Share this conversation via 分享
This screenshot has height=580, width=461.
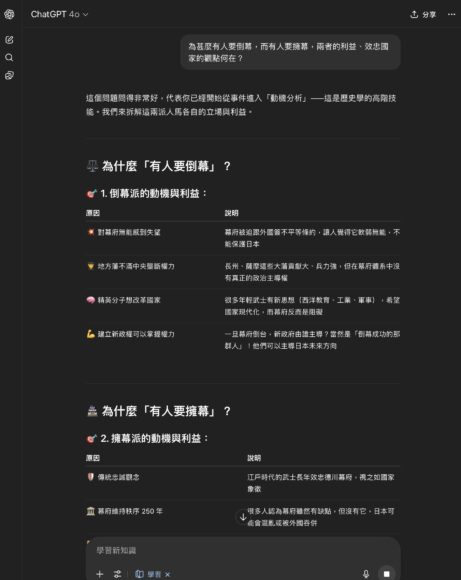(423, 14)
